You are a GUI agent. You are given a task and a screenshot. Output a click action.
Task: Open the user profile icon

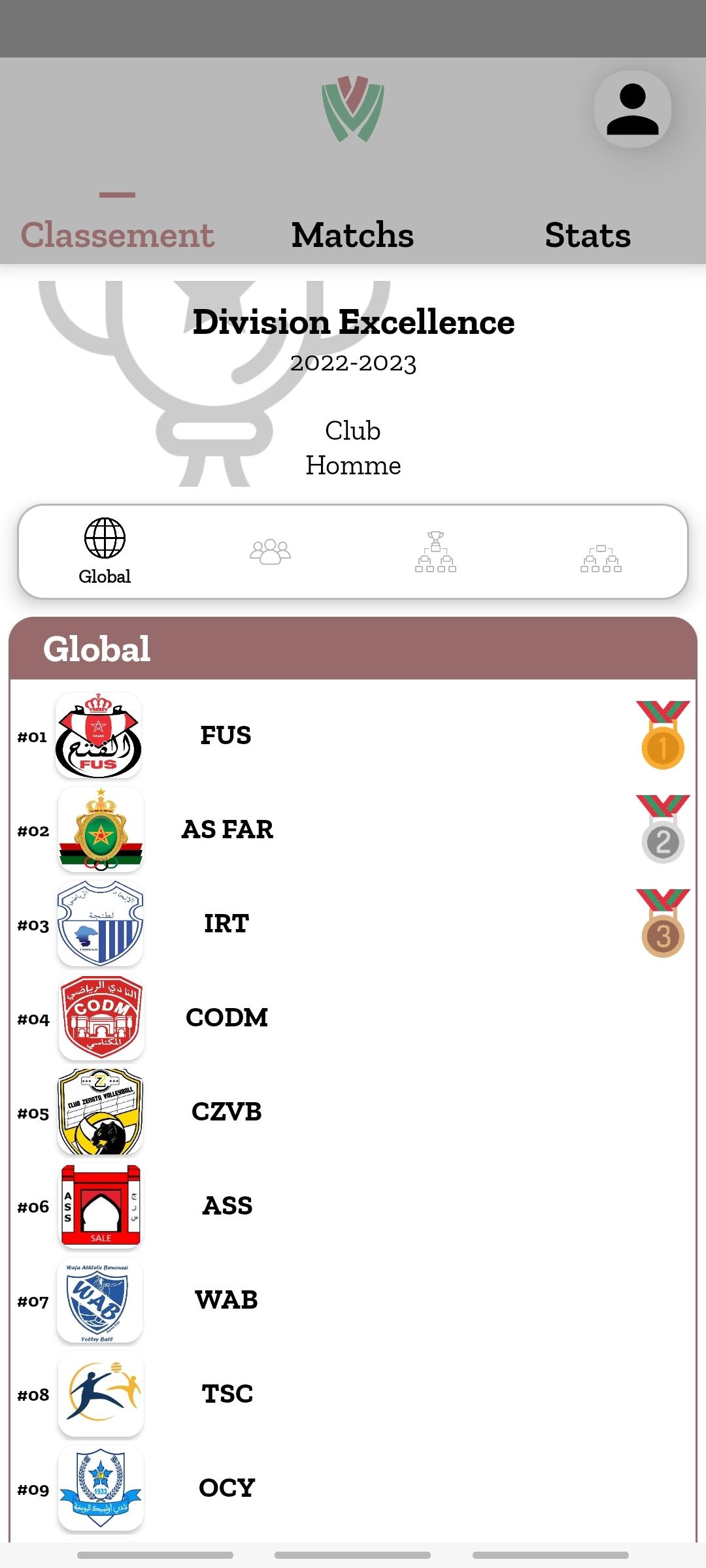(x=632, y=109)
